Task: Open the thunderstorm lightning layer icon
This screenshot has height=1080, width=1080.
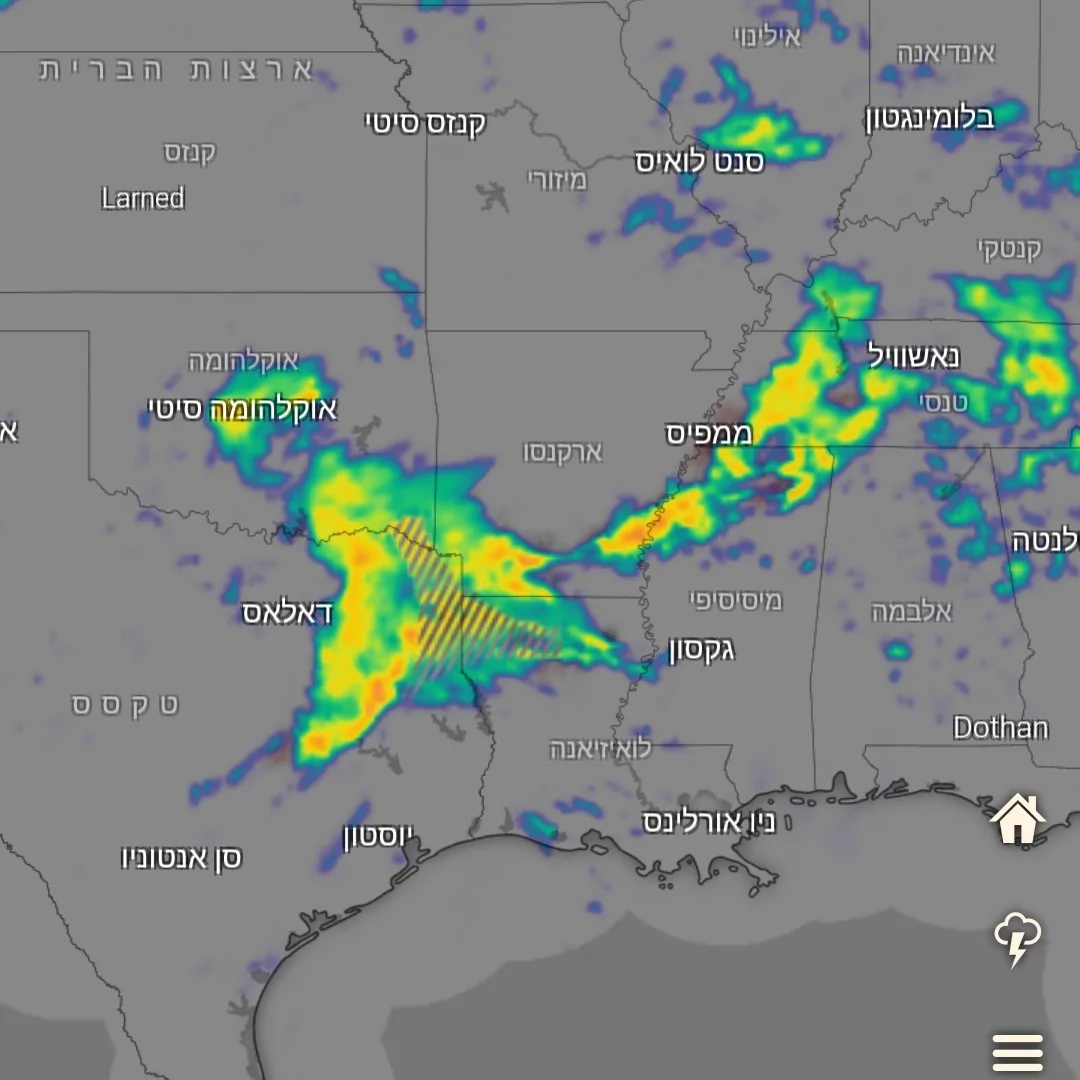Action: pyautogui.click(x=1017, y=938)
